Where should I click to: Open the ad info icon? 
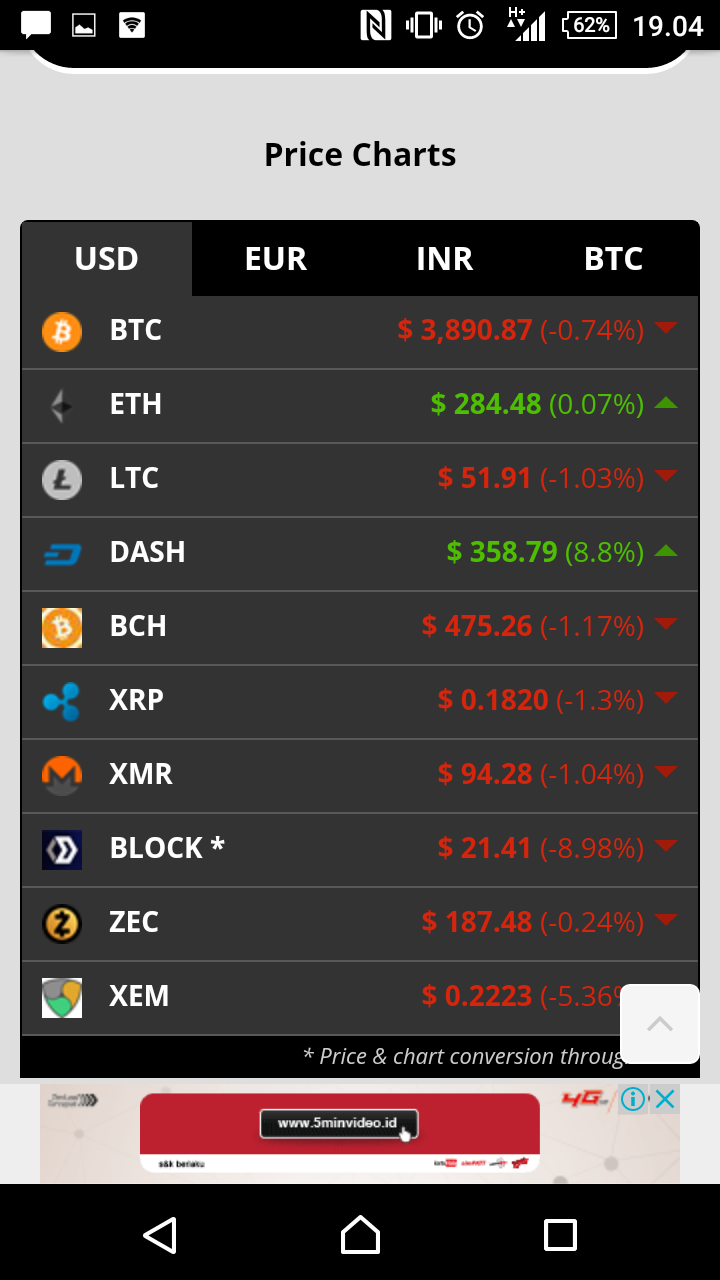coord(633,1100)
